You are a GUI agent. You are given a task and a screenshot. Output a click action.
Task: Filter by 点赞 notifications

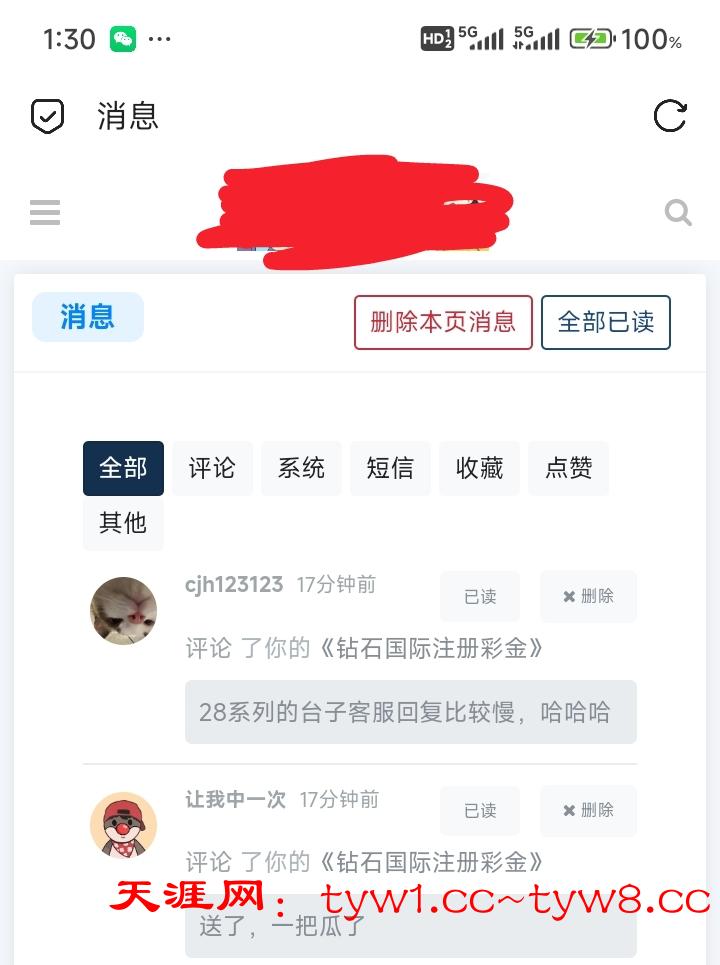pyautogui.click(x=568, y=468)
